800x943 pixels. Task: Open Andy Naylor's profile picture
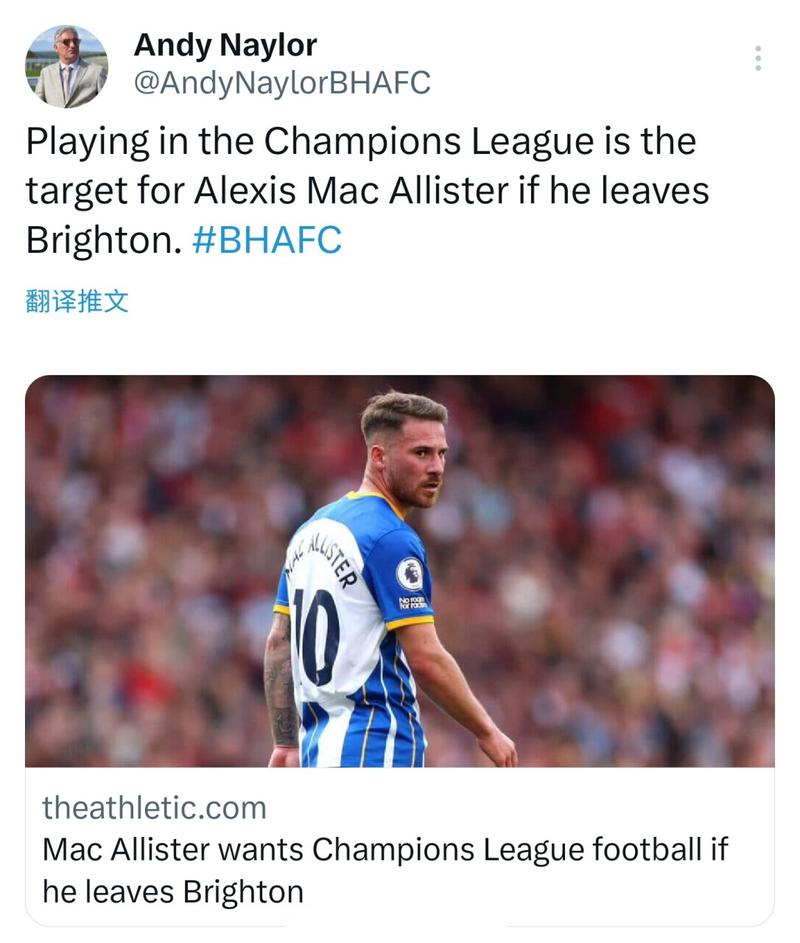click(x=66, y=66)
